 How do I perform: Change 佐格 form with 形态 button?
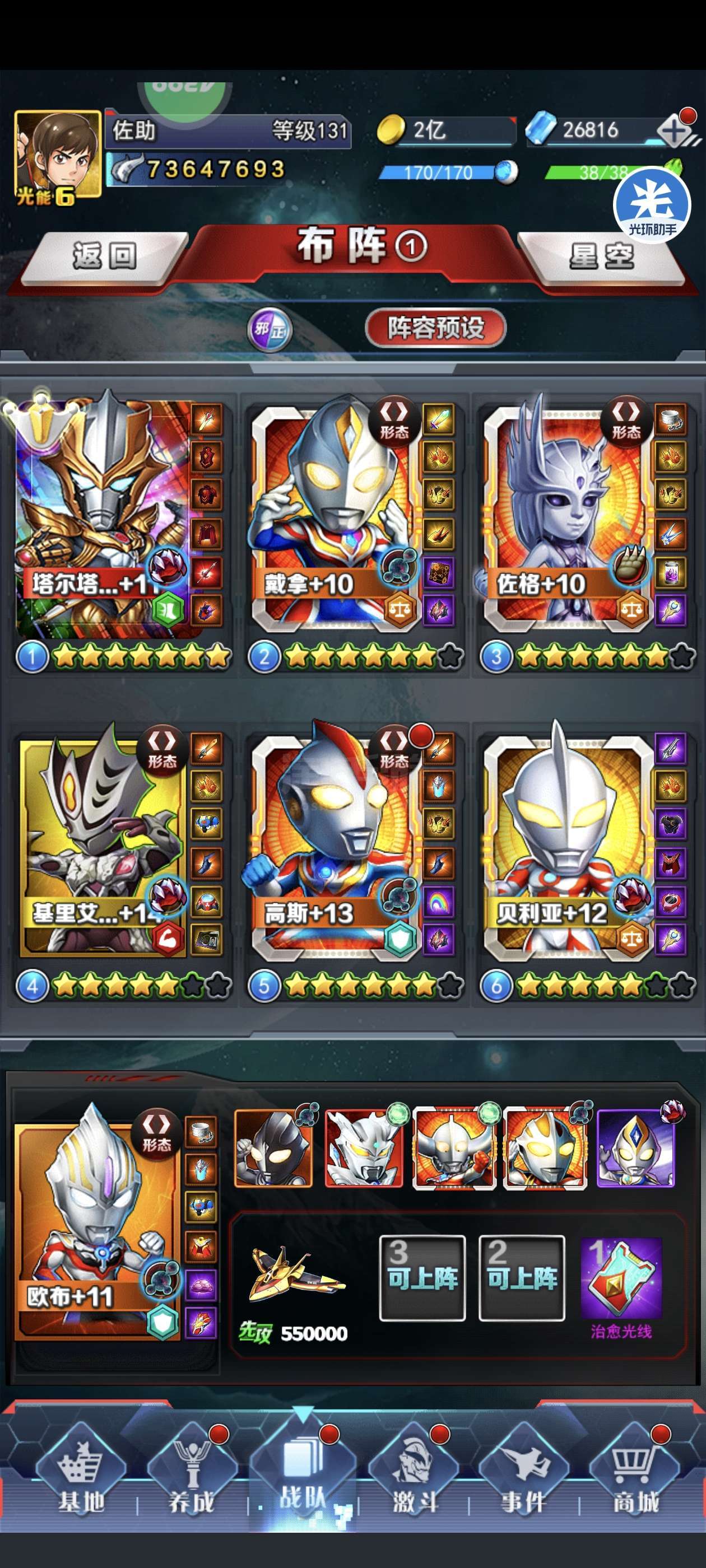626,420
